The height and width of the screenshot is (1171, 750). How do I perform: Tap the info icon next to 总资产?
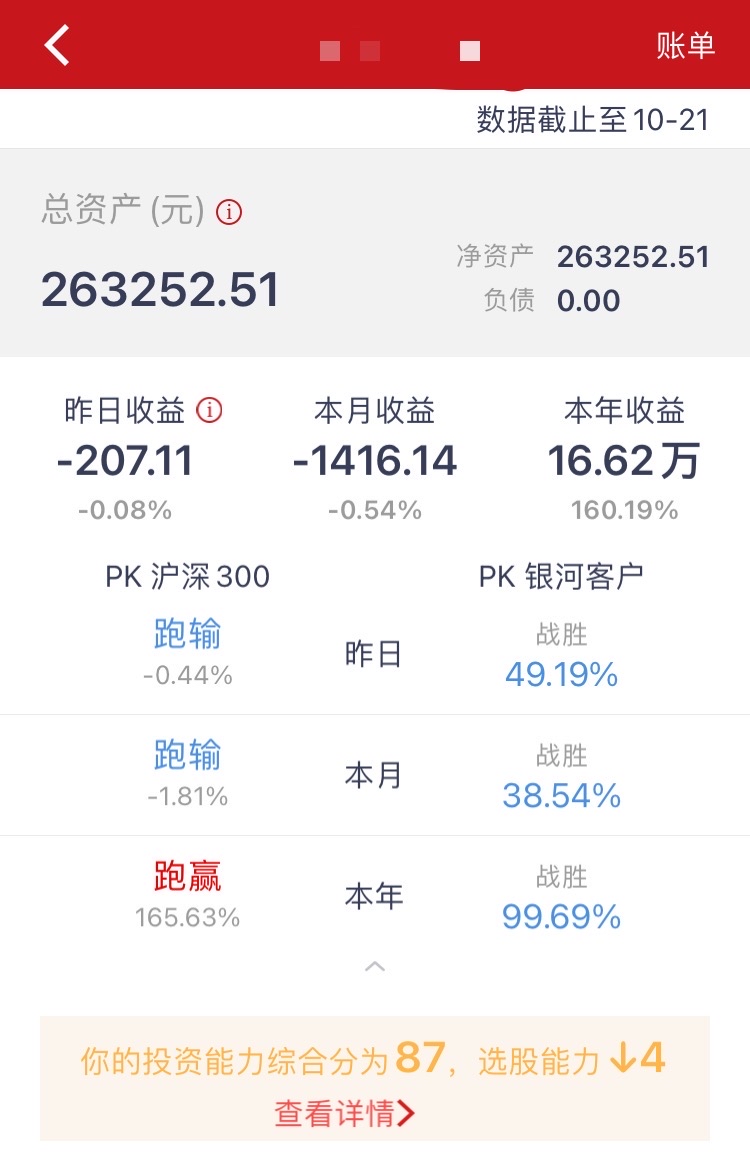(x=229, y=212)
